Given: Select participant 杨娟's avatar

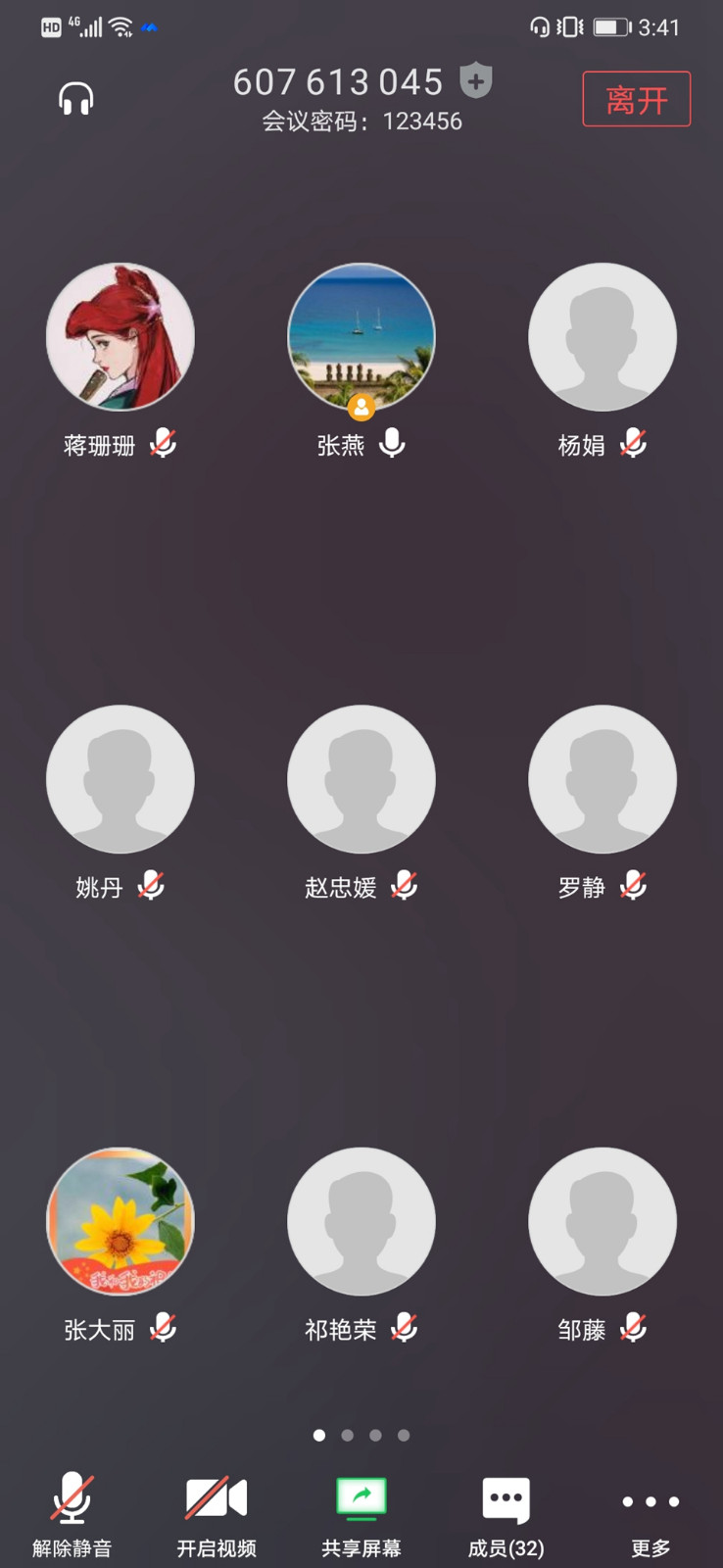Looking at the screenshot, I should coord(602,336).
